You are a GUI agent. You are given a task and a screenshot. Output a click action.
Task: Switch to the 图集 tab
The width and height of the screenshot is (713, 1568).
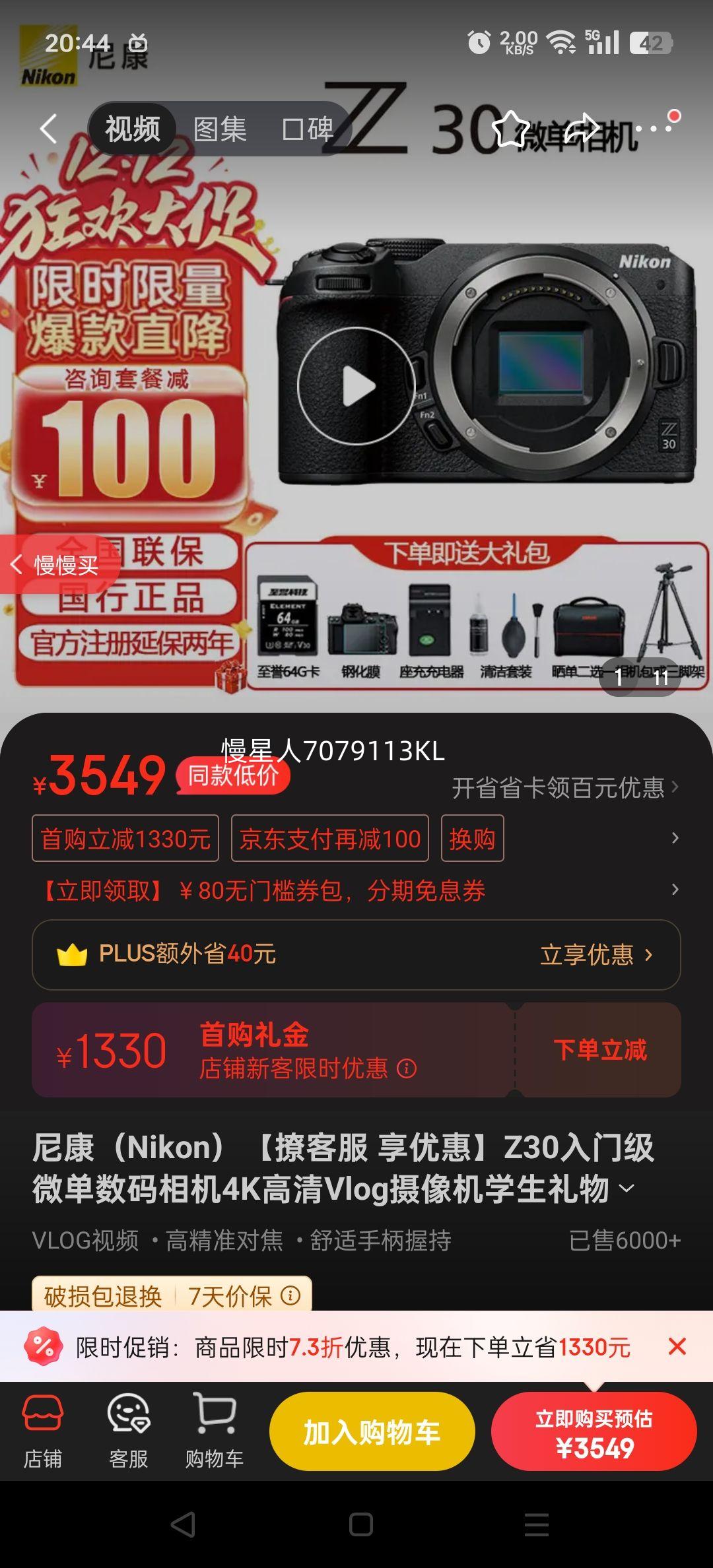[x=221, y=129]
